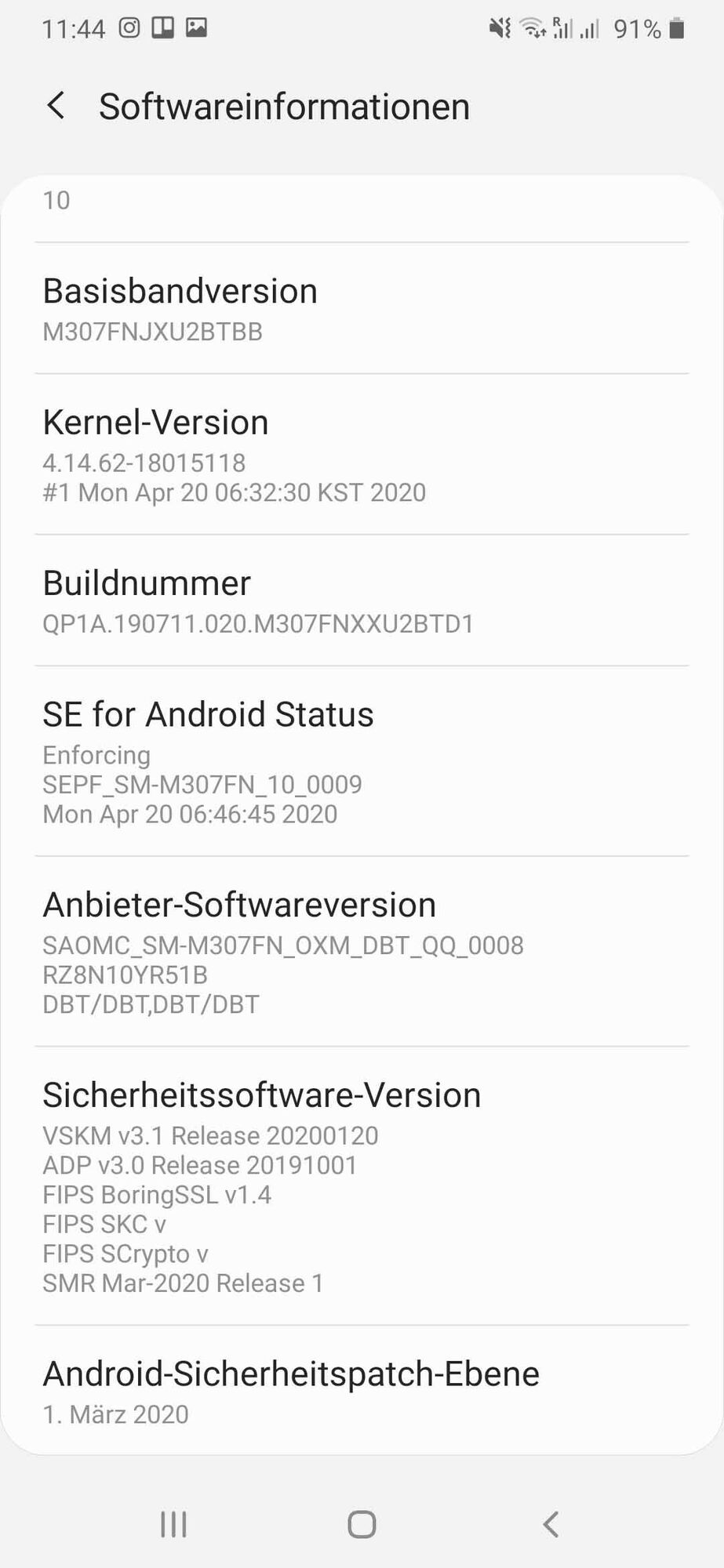
Task: Tap the system back button
Action: coord(551,1525)
